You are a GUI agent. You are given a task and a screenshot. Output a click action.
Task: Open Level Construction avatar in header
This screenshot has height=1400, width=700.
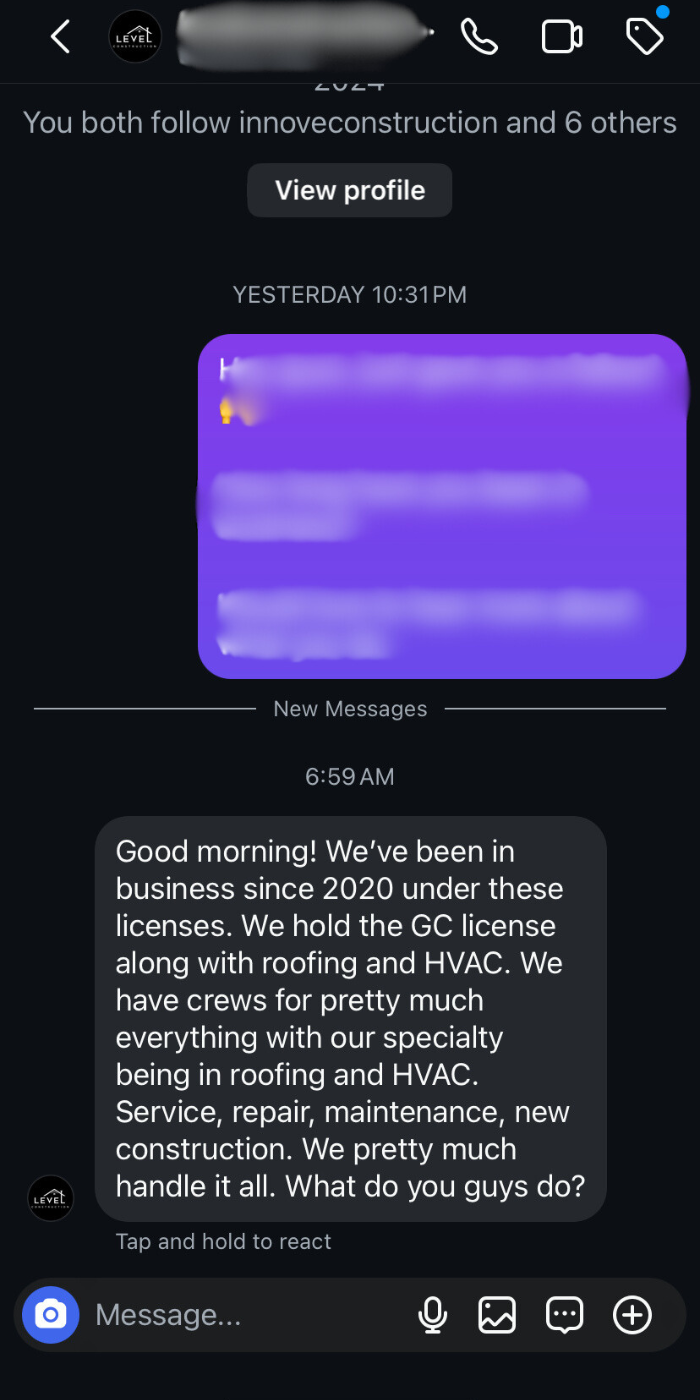click(135, 37)
